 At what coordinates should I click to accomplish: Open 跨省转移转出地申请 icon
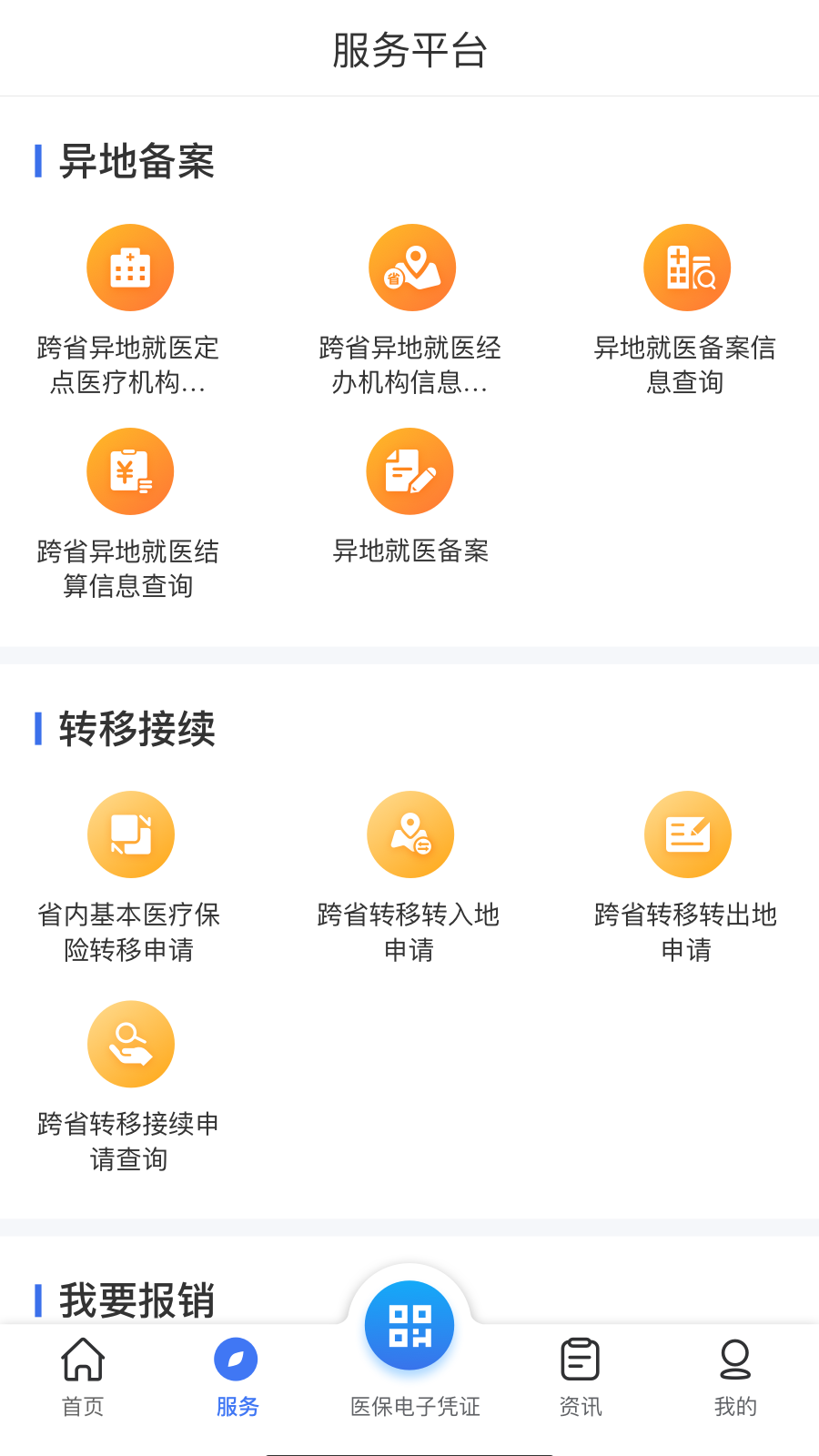688,834
